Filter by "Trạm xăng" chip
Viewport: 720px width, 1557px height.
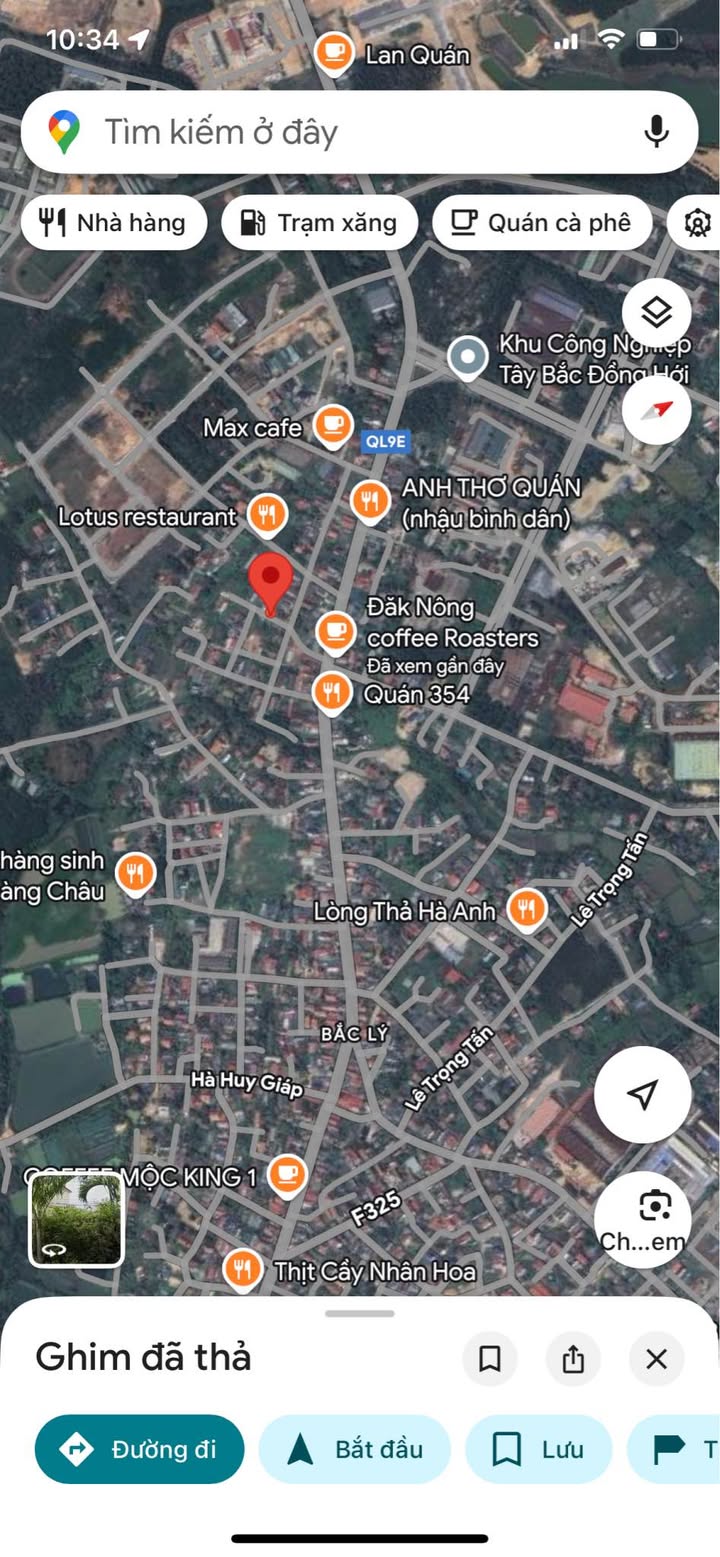point(319,222)
